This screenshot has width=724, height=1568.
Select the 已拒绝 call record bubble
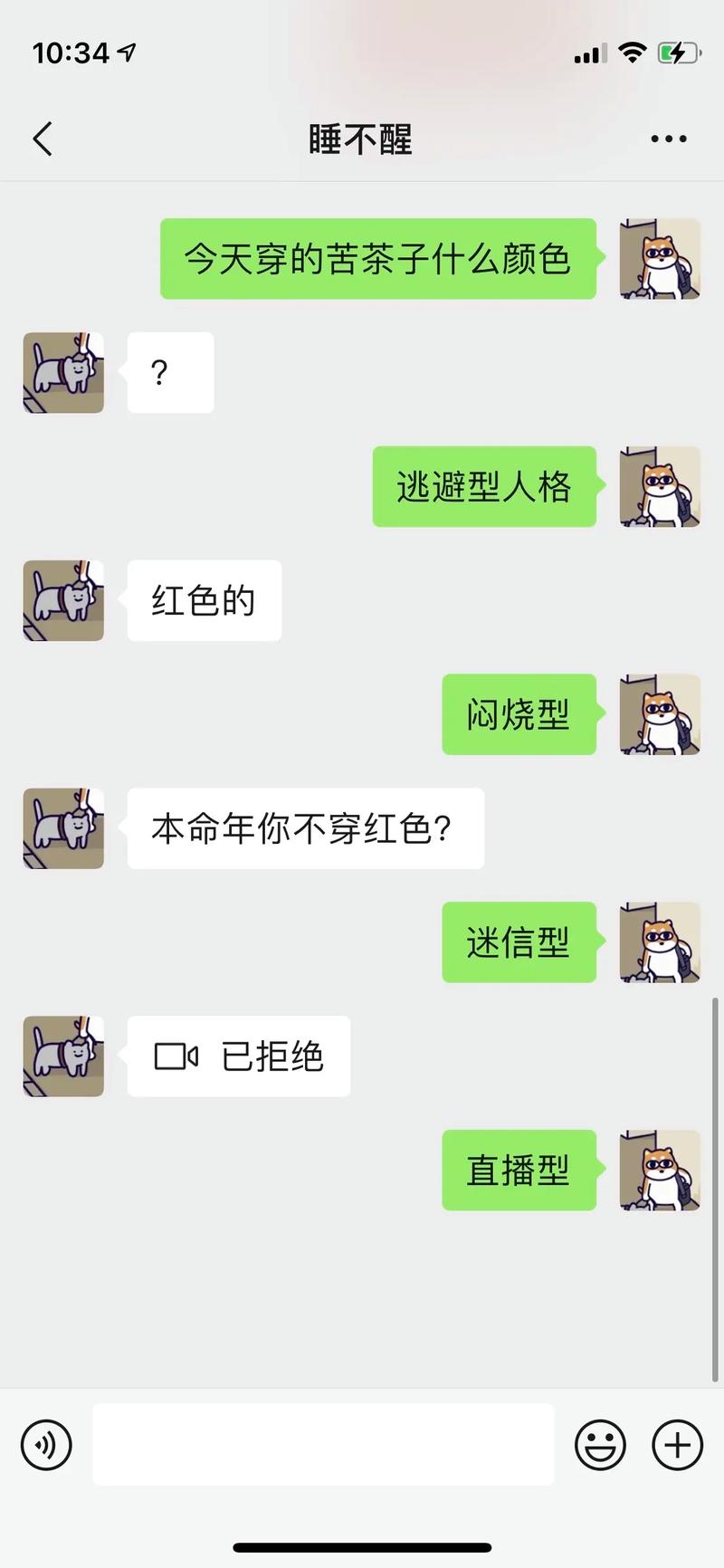(238, 1055)
